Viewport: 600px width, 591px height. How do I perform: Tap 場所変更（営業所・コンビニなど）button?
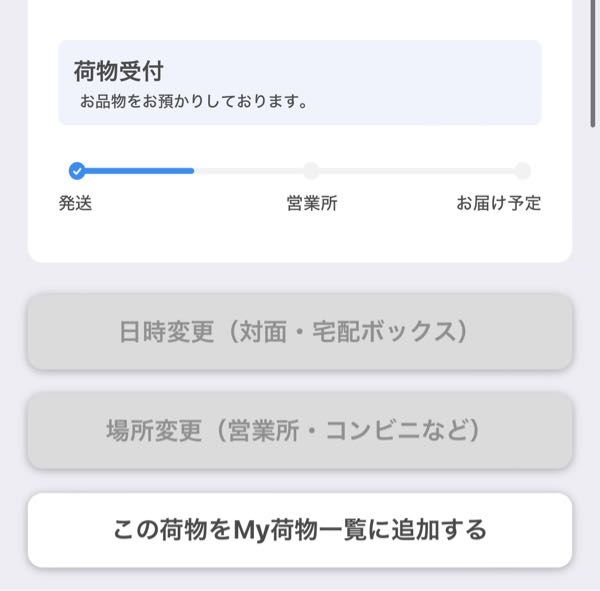pyautogui.click(x=300, y=431)
